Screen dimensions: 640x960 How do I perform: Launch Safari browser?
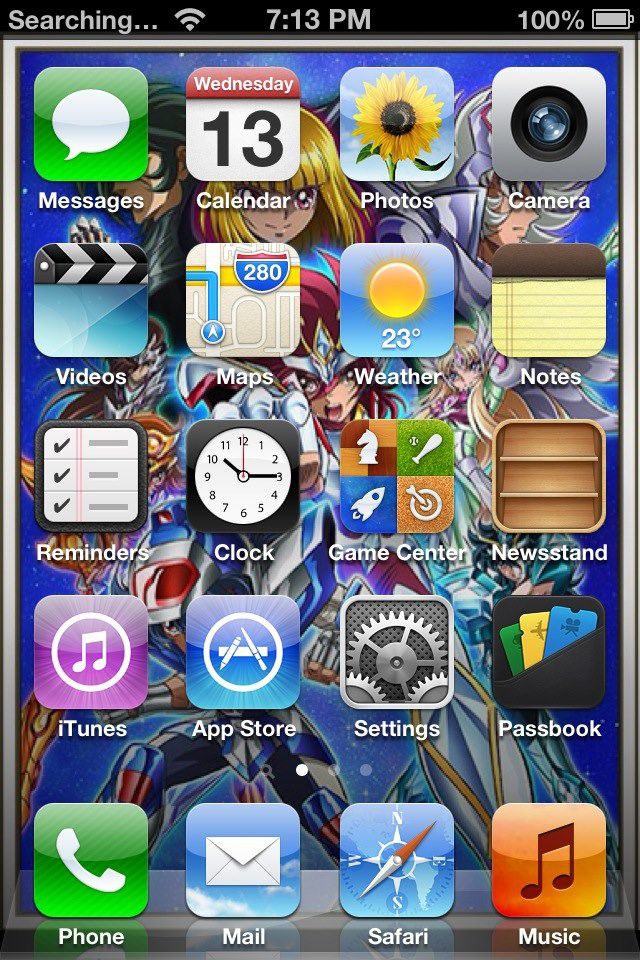(x=397, y=860)
